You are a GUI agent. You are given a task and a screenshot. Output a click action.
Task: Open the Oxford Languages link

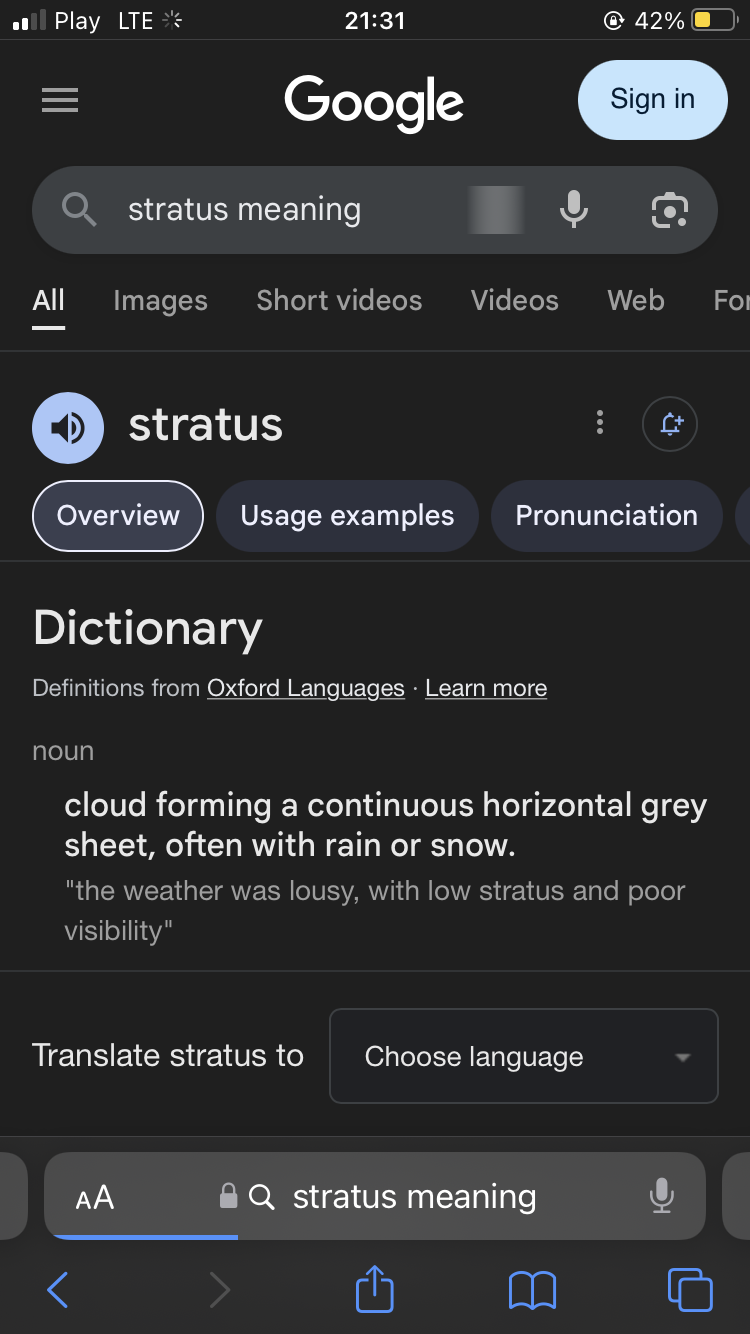[306, 689]
